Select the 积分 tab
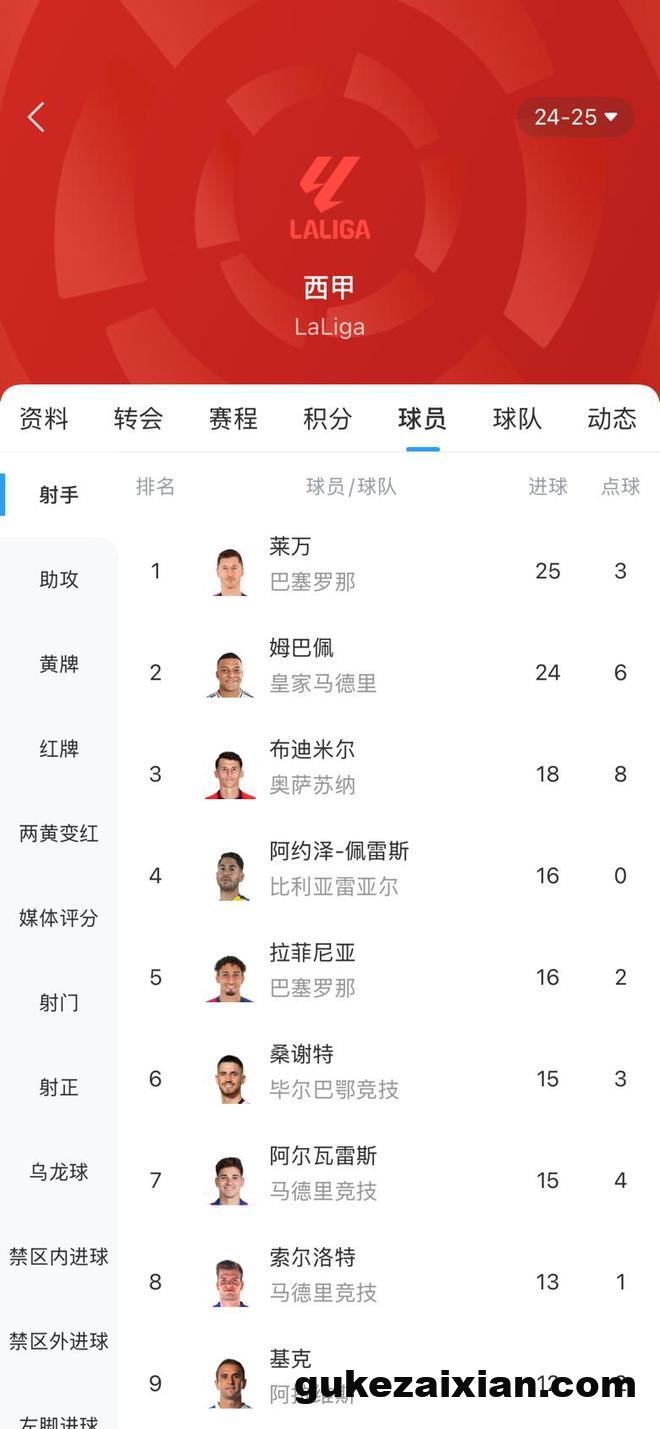 pyautogui.click(x=328, y=418)
